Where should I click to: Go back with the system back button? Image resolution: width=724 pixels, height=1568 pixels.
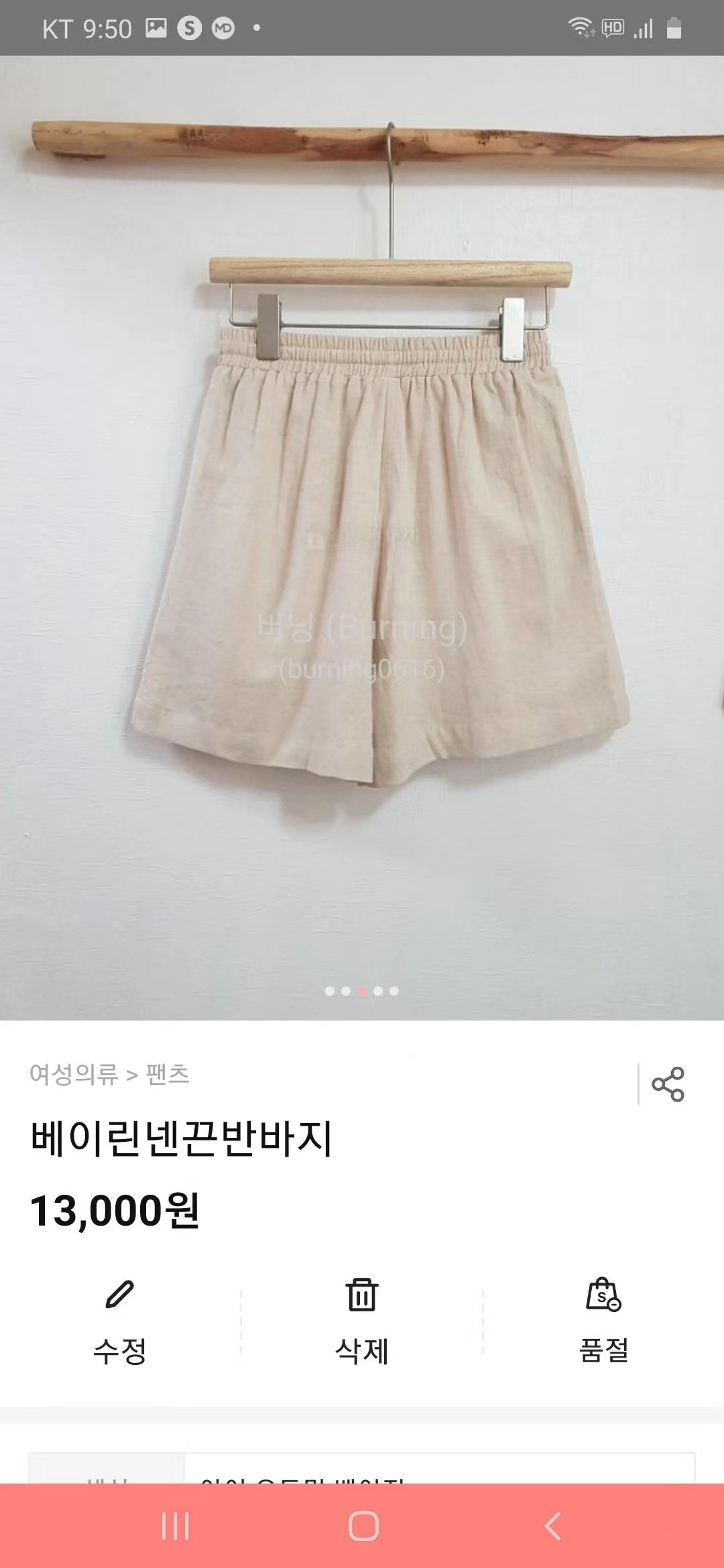[x=552, y=1526]
